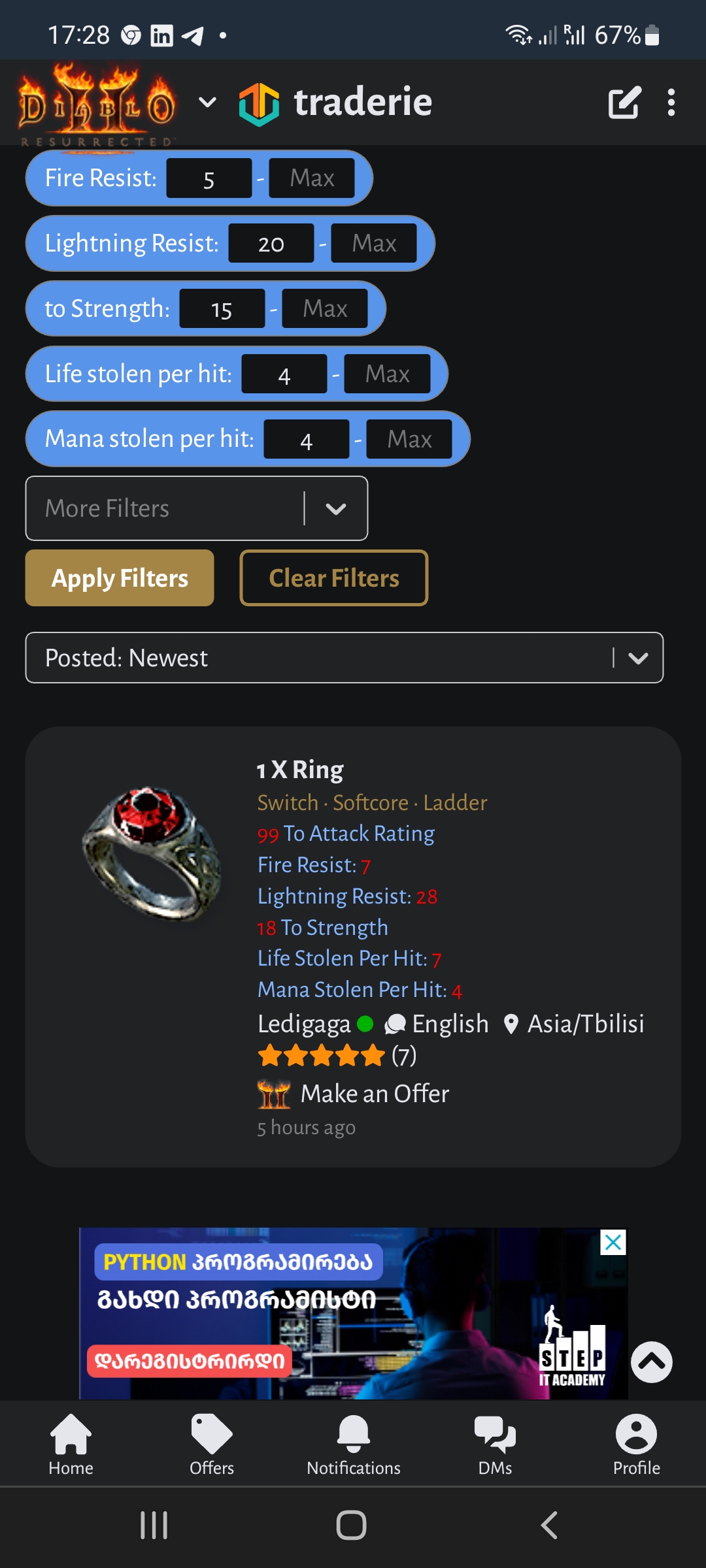Screen dimensions: 706x1568
Task: Tap Life stolen per hit Max field
Action: (x=387, y=374)
